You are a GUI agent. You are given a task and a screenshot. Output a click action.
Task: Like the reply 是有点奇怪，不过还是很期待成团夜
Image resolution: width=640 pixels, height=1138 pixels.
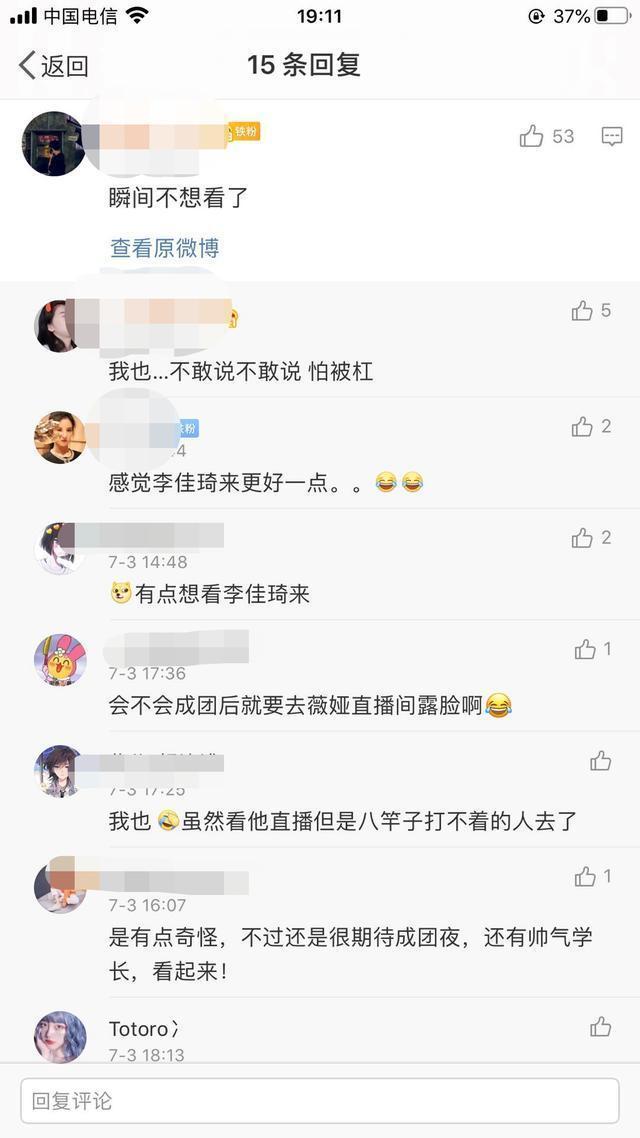tap(586, 877)
